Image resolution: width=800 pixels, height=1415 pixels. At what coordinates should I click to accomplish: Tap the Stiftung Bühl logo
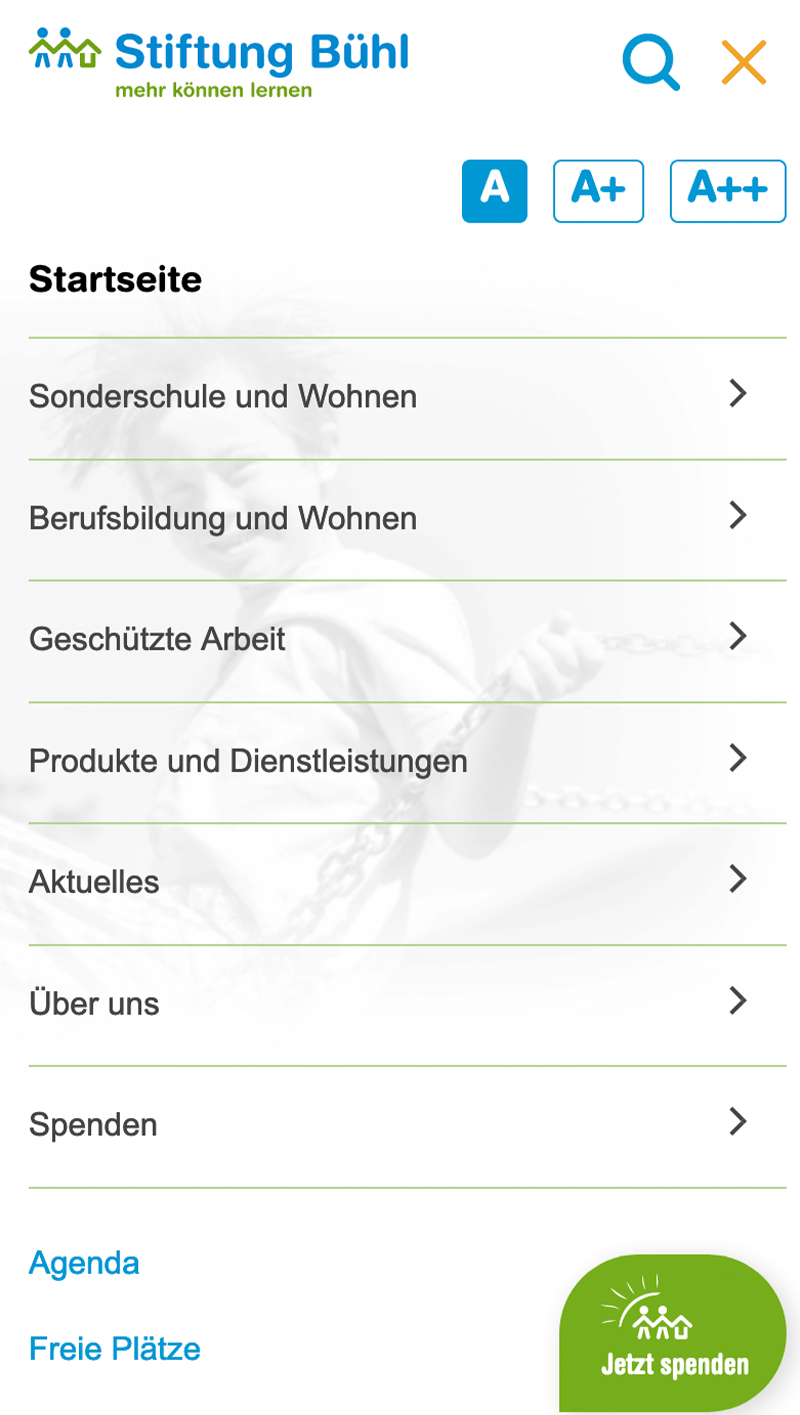[x=219, y=63]
